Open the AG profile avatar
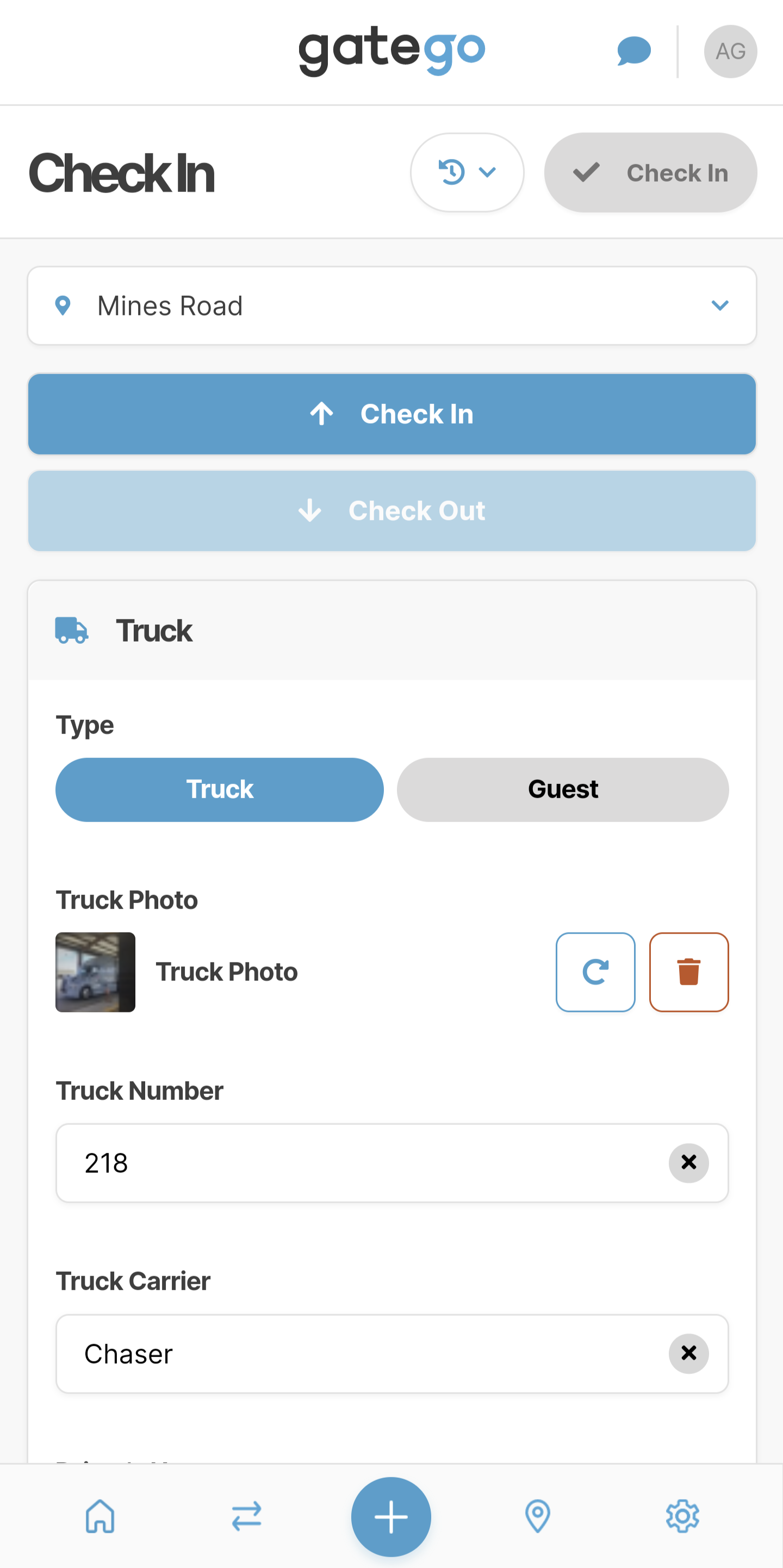Screen dimensions: 783x1568 (730, 52)
